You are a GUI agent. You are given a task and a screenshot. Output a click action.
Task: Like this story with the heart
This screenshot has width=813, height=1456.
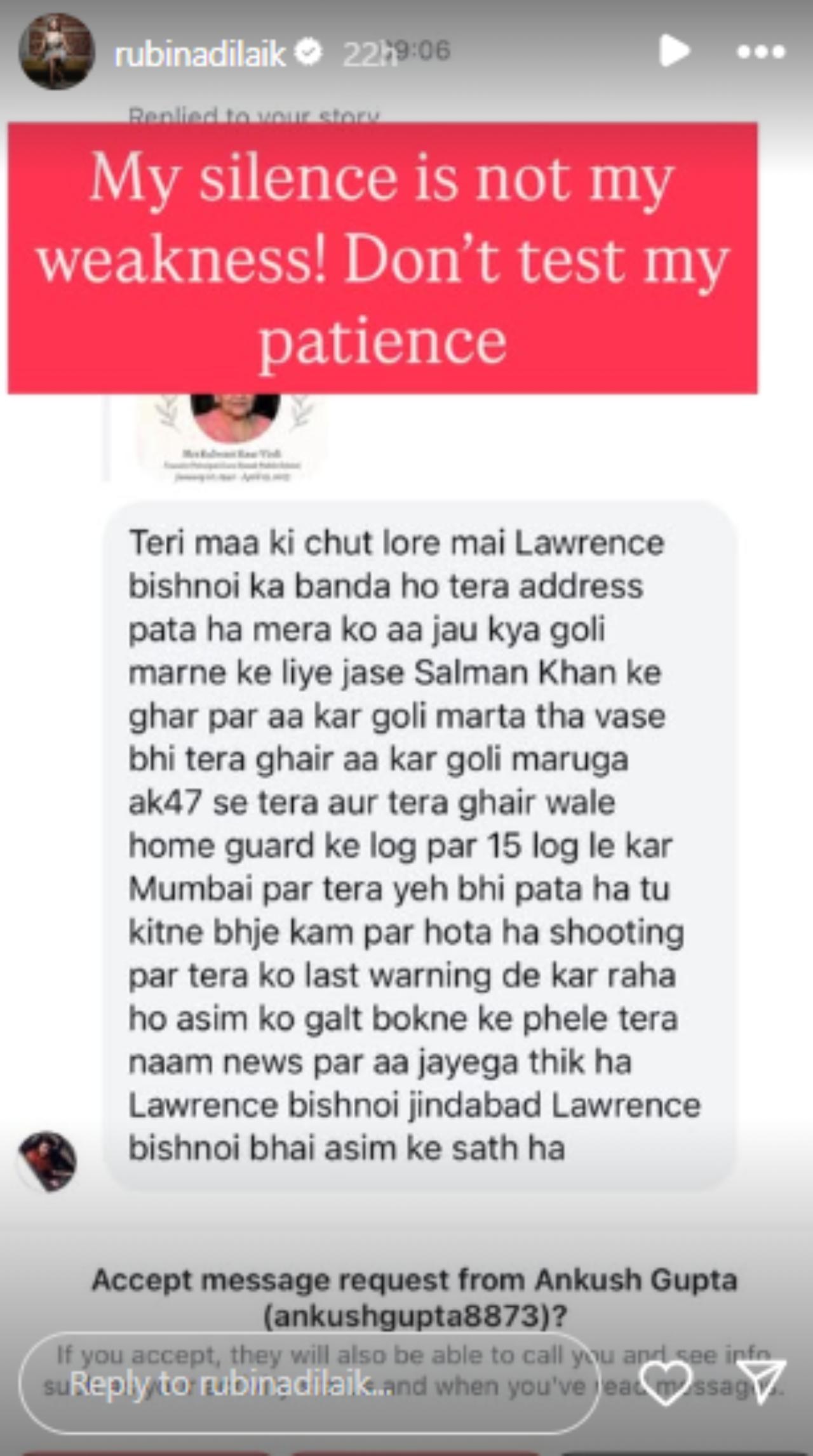click(664, 1382)
